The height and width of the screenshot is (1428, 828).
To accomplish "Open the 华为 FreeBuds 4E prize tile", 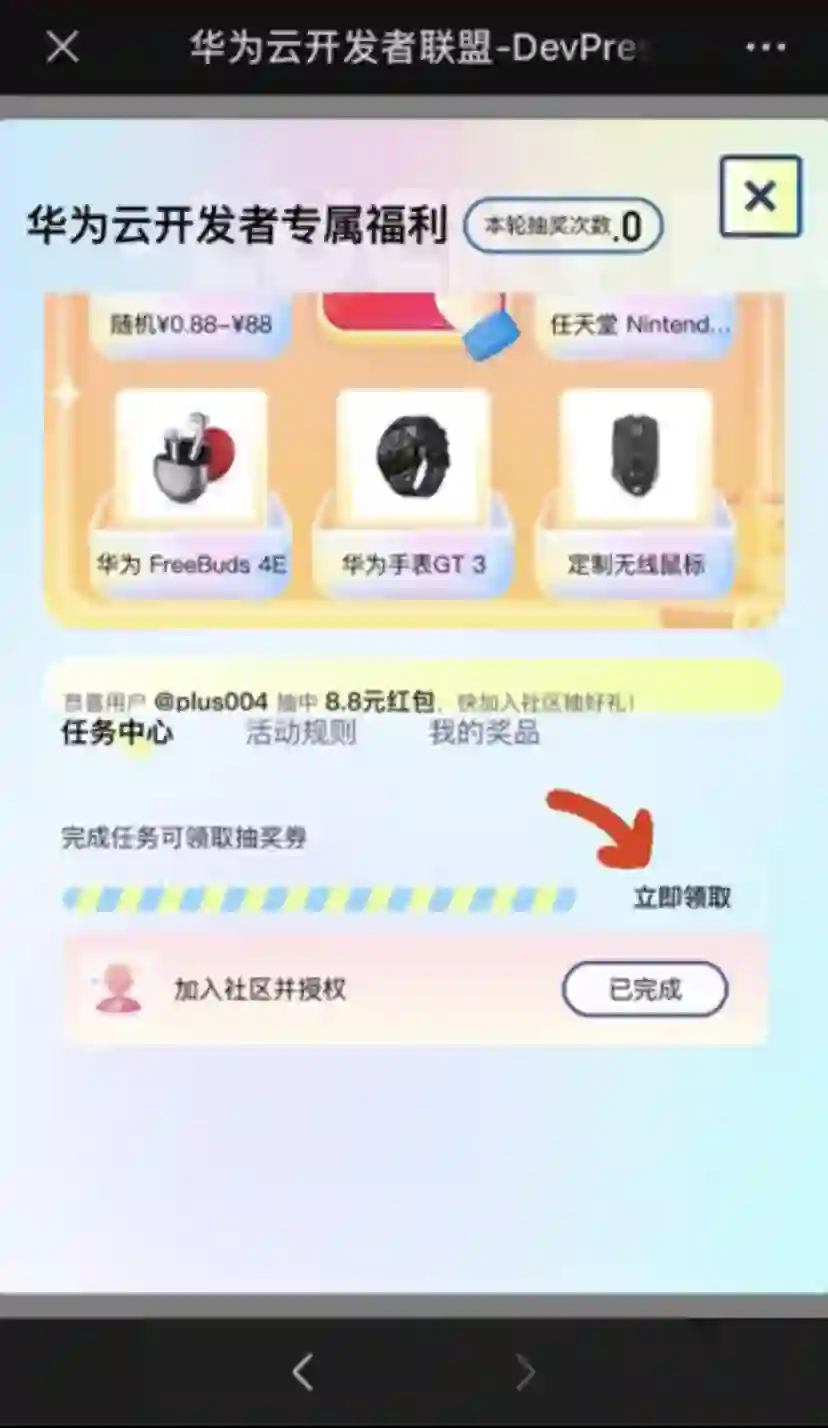I will coord(191,490).
